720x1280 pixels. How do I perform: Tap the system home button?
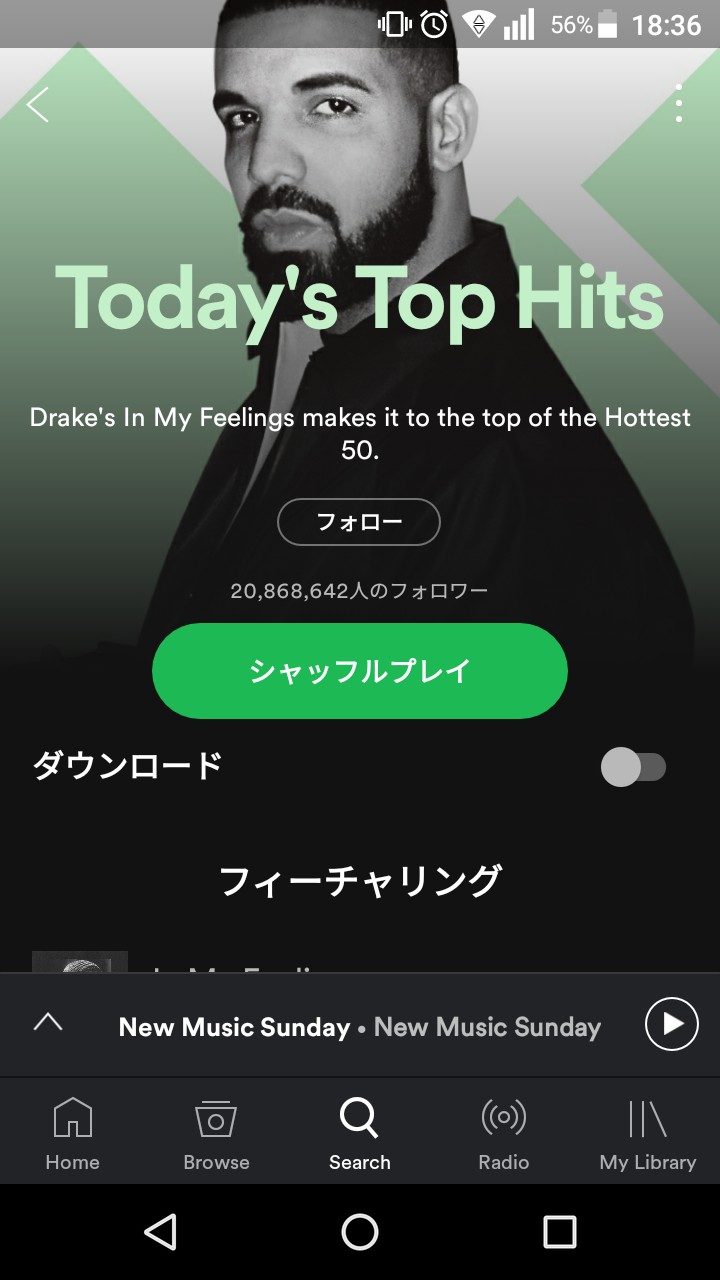click(360, 1232)
